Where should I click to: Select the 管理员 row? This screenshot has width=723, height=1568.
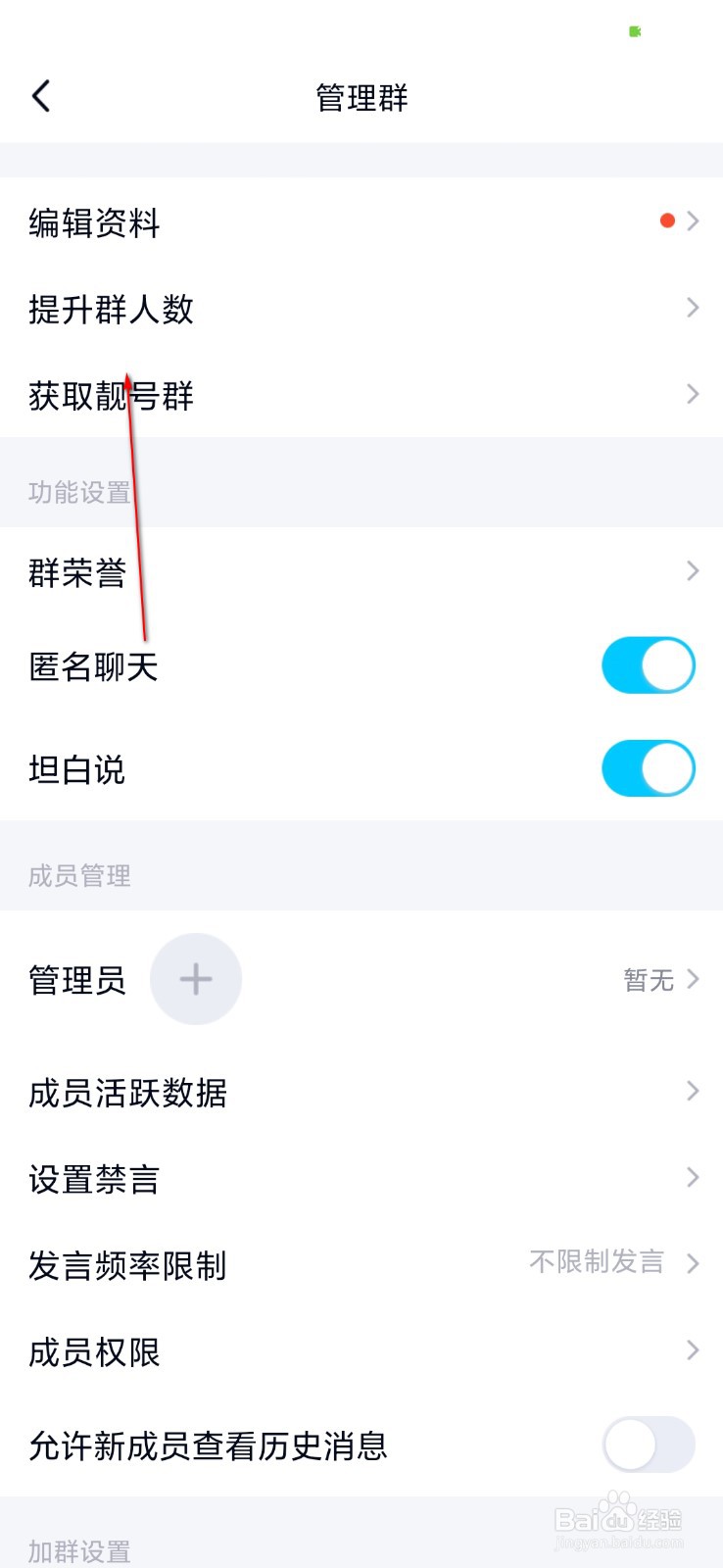[77, 978]
